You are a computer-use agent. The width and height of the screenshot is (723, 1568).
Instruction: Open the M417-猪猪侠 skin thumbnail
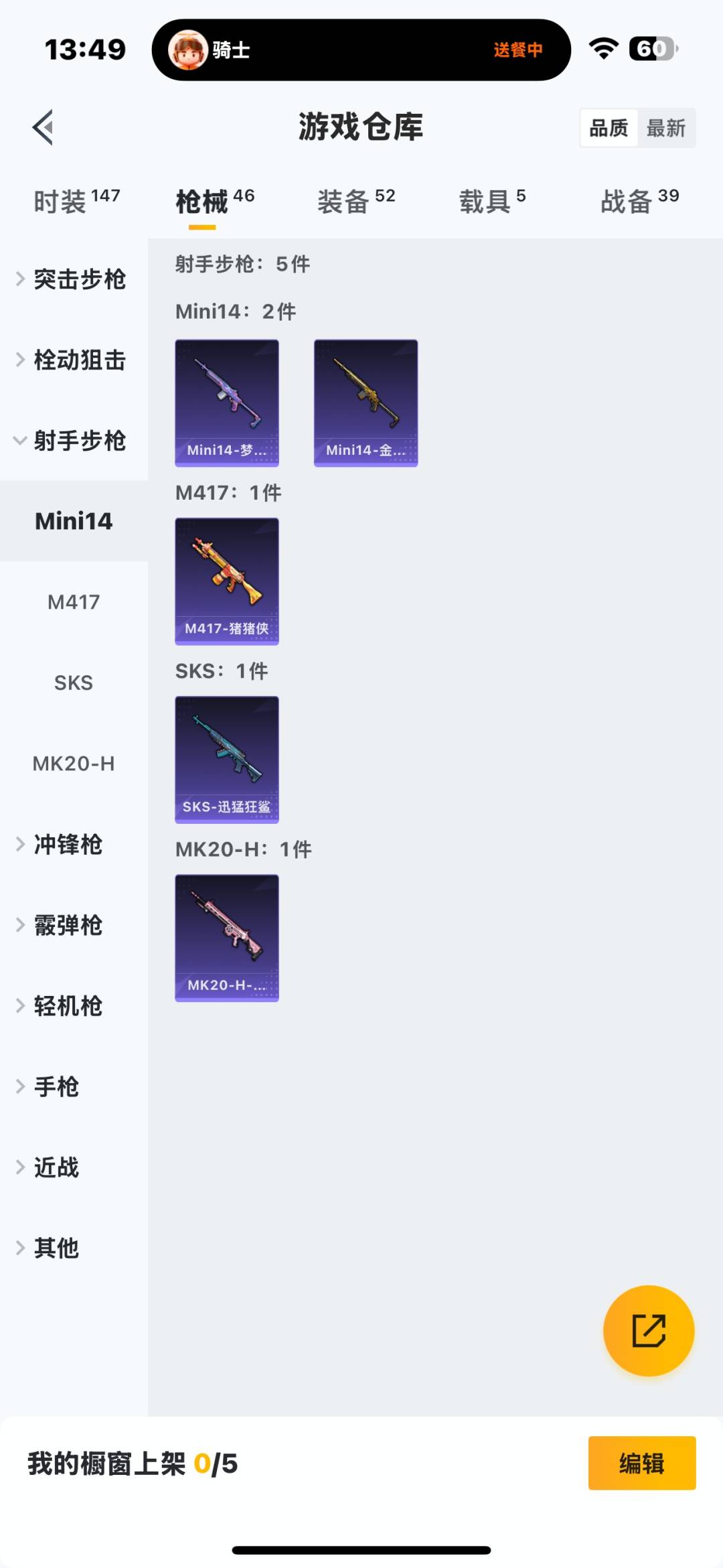point(226,581)
